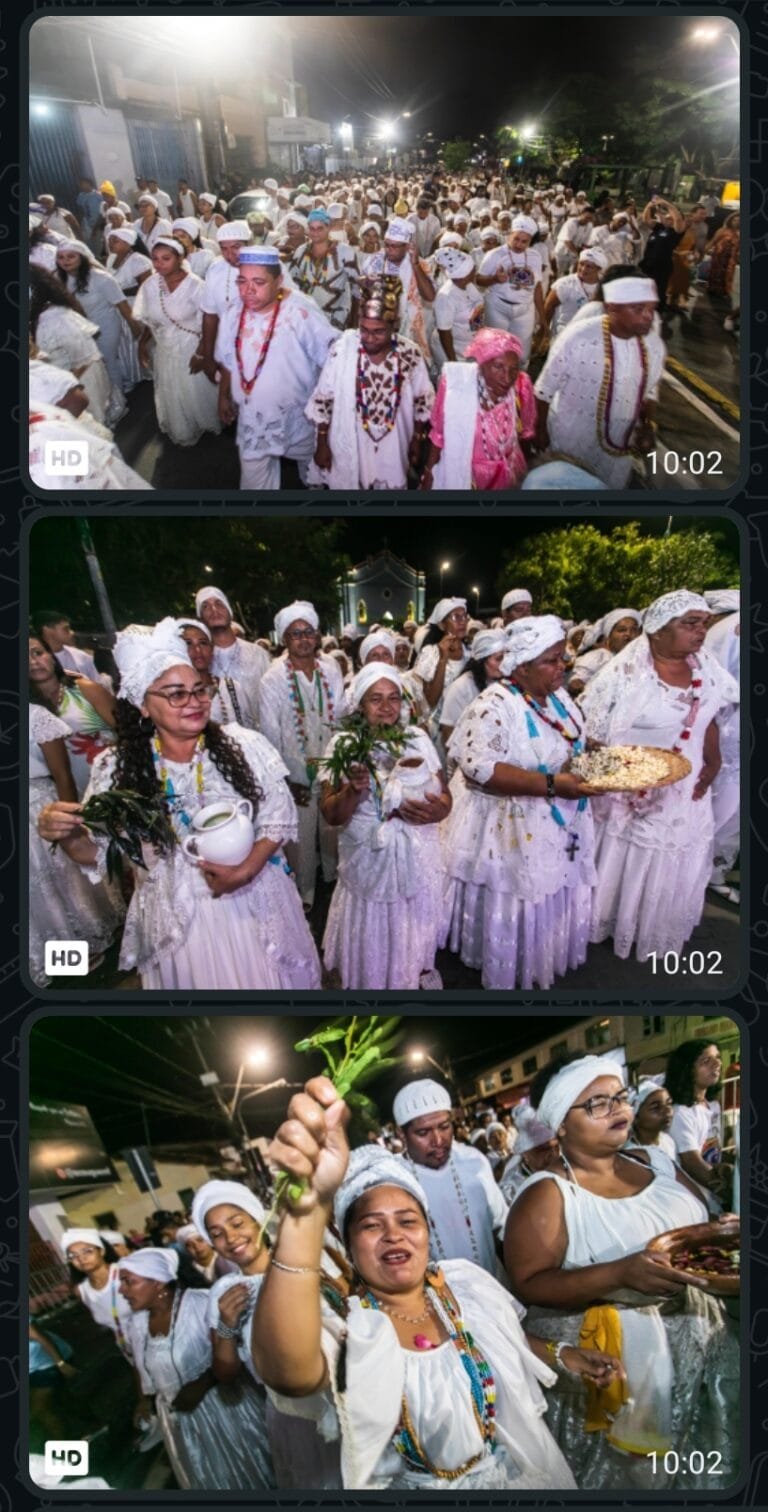Open the photo of the street procession crowd
This screenshot has width=768, height=1512.
pyautogui.click(x=384, y=253)
